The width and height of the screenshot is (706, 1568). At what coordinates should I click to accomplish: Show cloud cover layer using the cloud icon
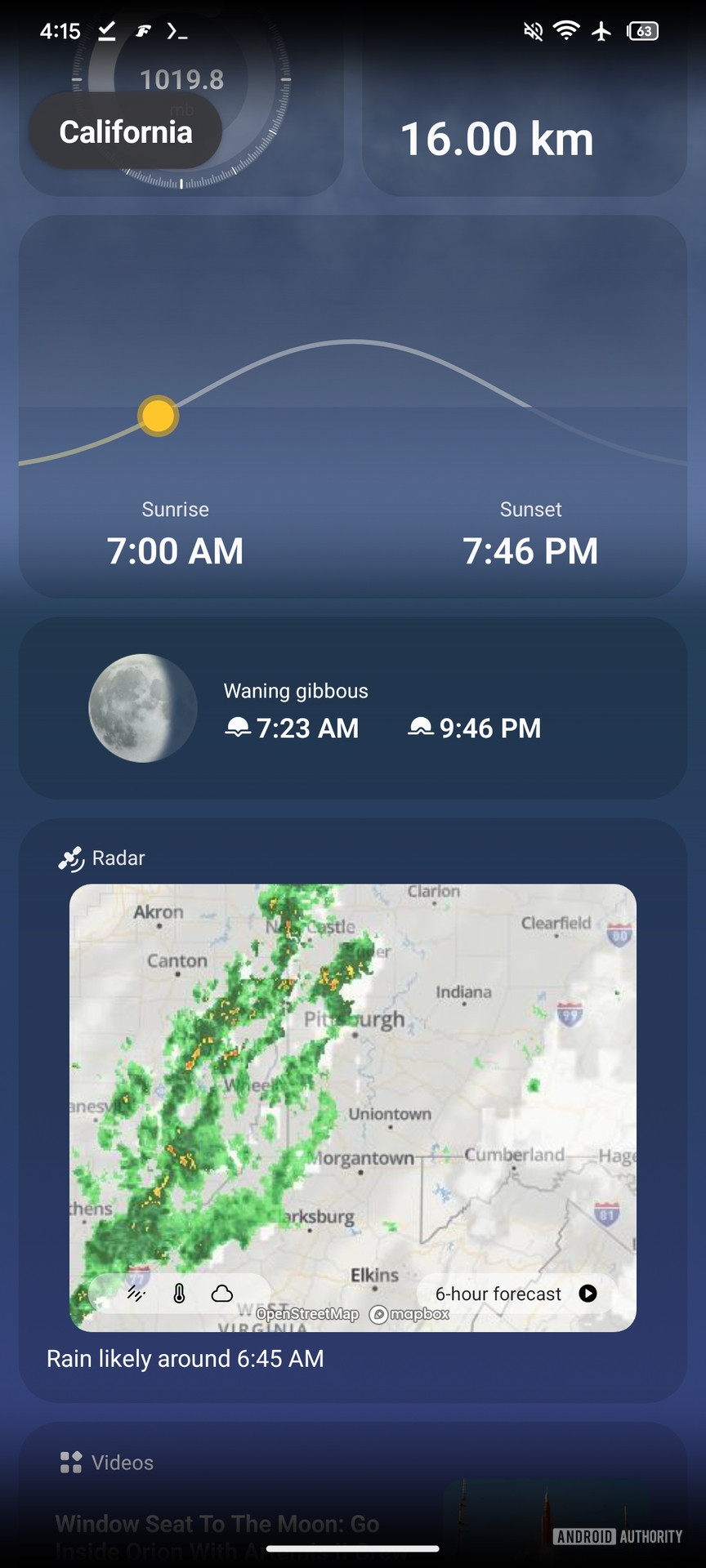coord(222,1293)
